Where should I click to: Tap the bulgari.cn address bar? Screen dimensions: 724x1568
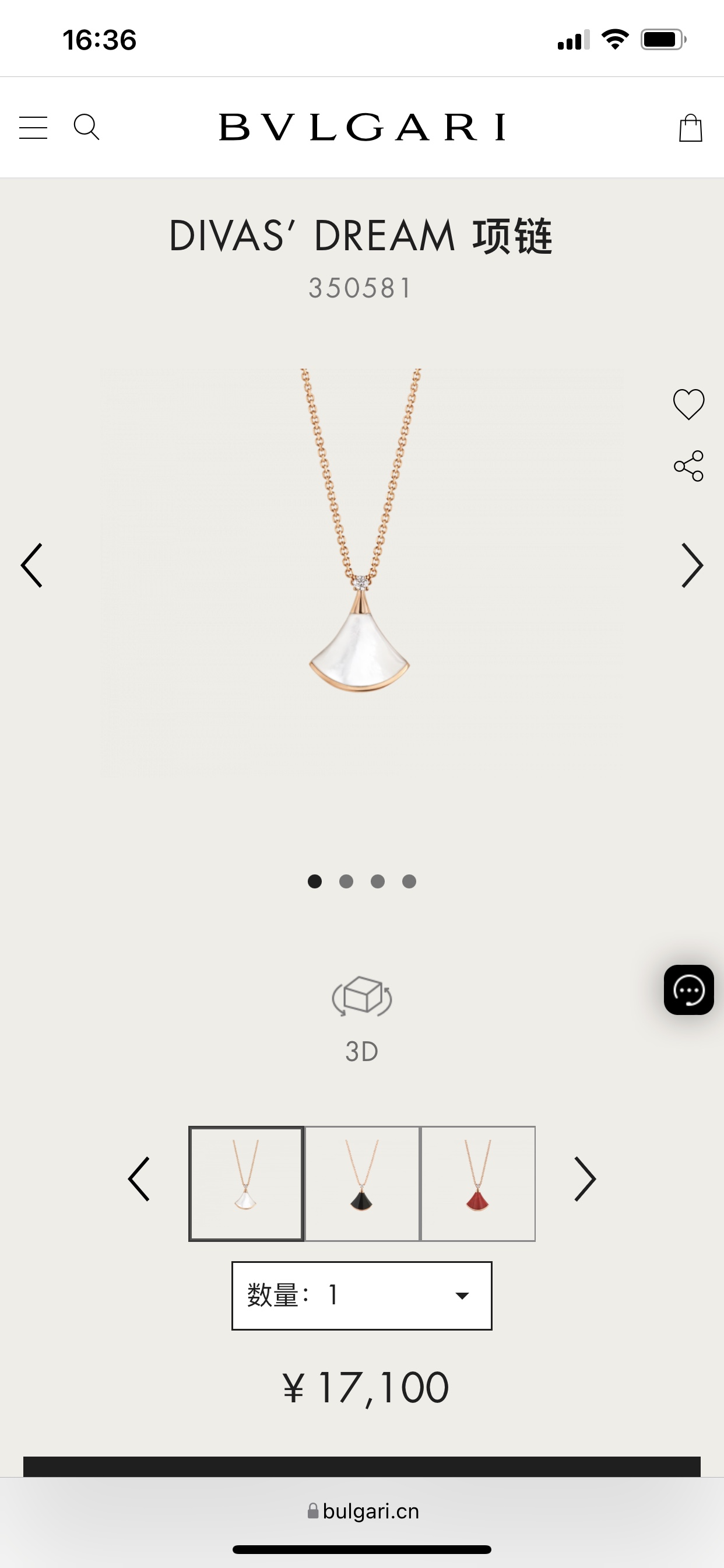point(363,1511)
